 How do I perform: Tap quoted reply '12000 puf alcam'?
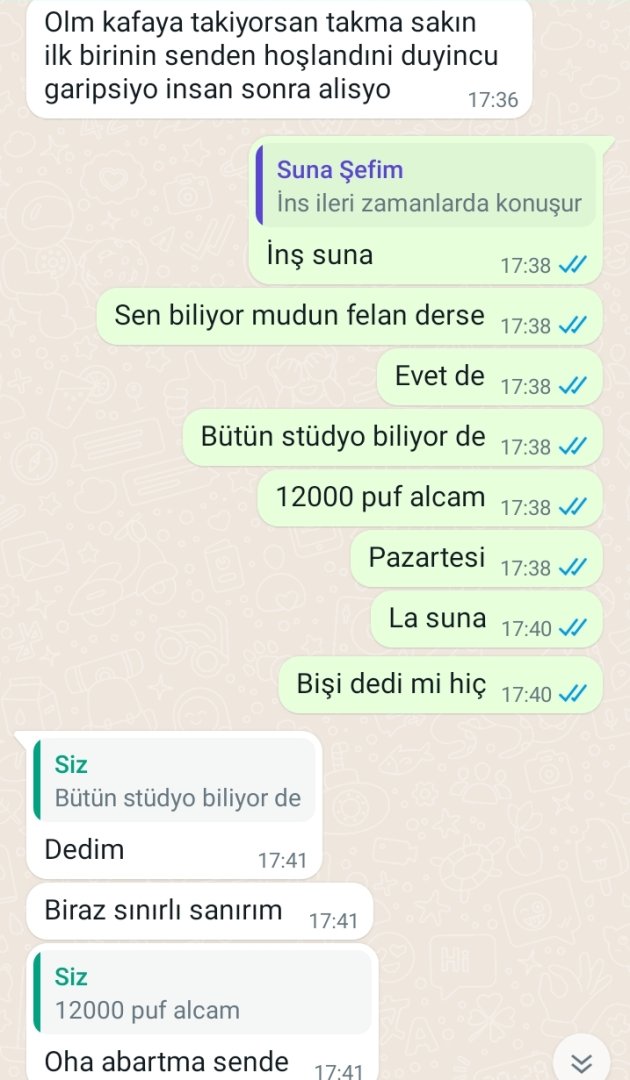click(201, 994)
